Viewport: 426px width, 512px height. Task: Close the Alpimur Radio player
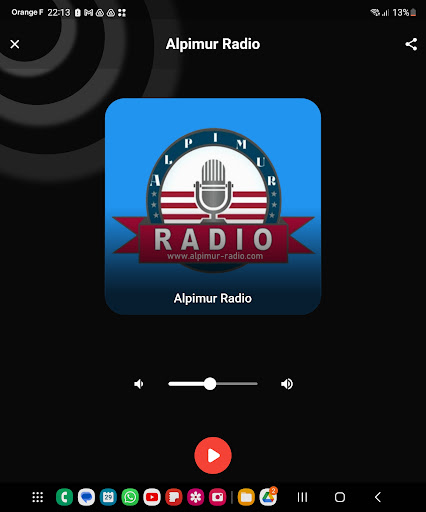coord(15,44)
